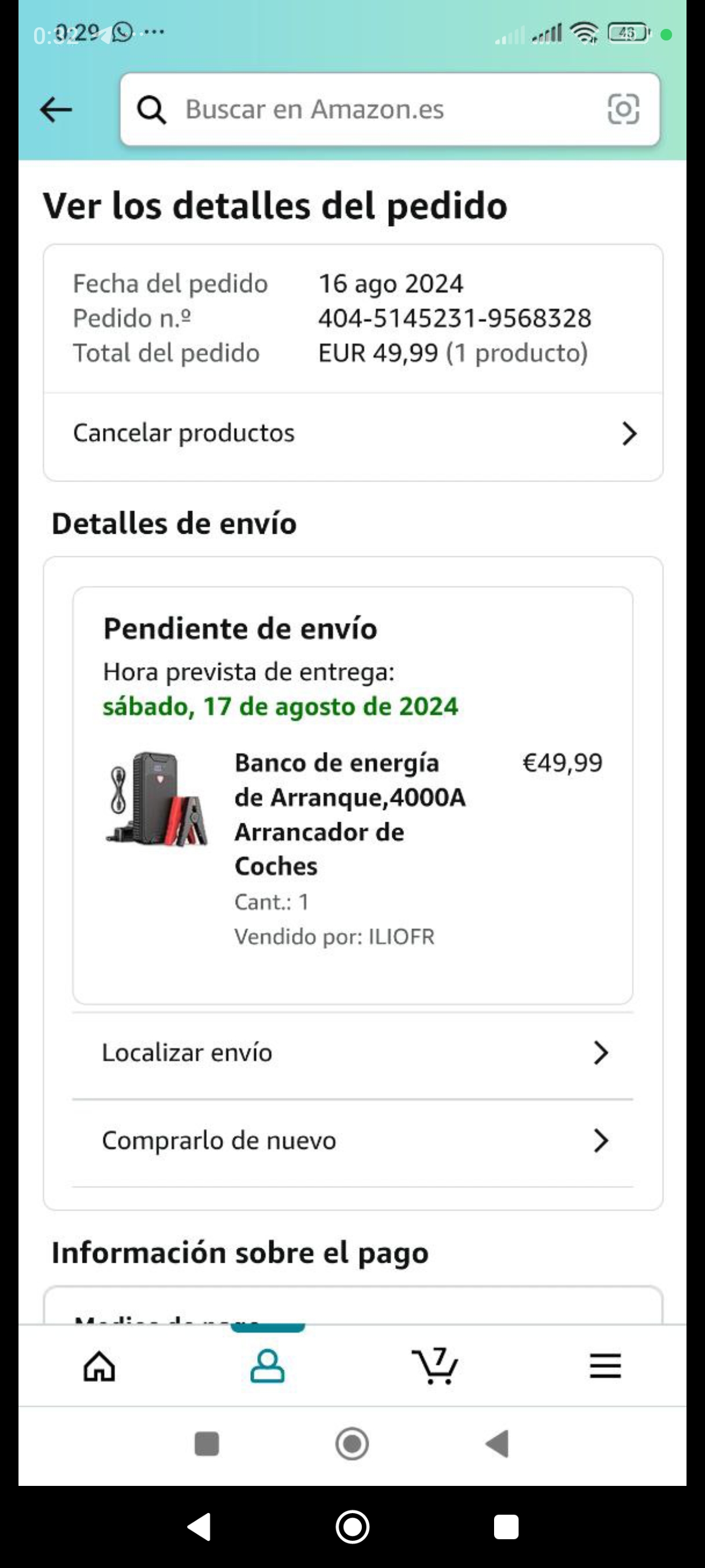This screenshot has width=705, height=1568.
Task: Go back using the top arrow
Action: coord(56,110)
